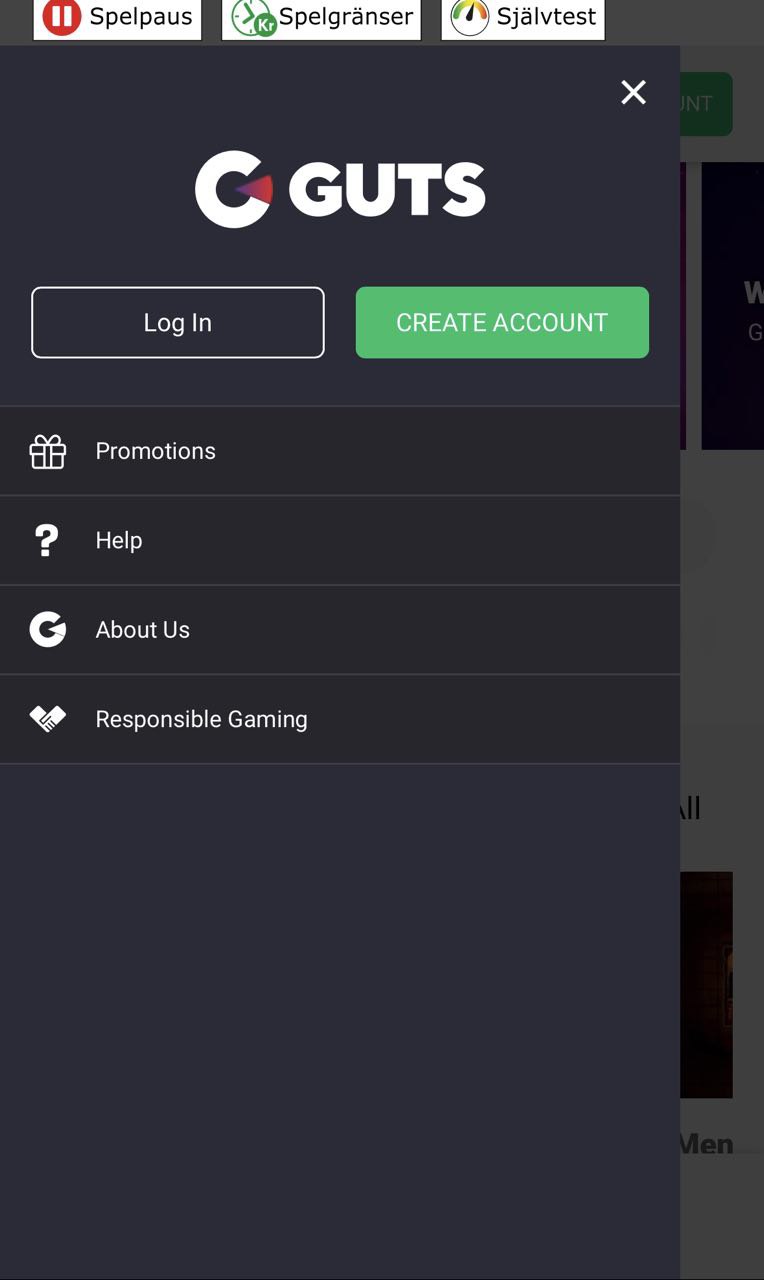Open the Promotions menu item
Image resolution: width=764 pixels, height=1280 pixels.
click(x=155, y=451)
